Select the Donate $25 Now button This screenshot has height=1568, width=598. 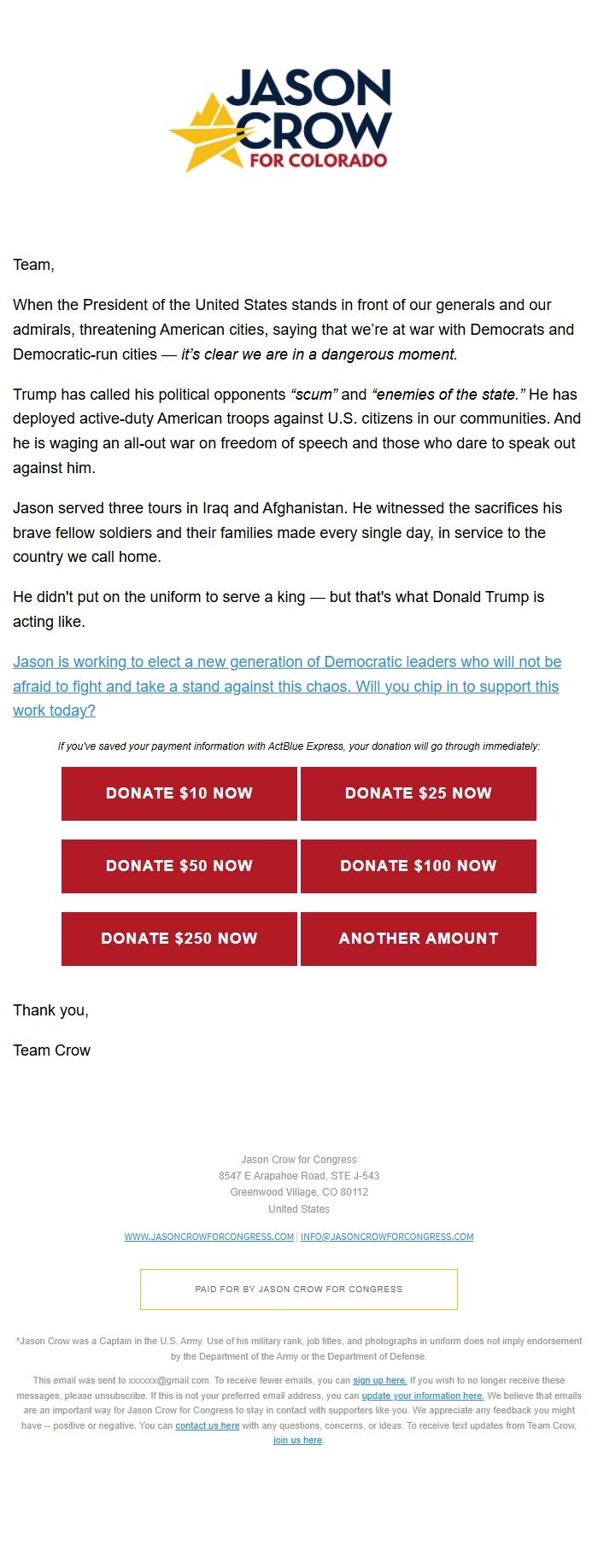pyautogui.click(x=419, y=793)
